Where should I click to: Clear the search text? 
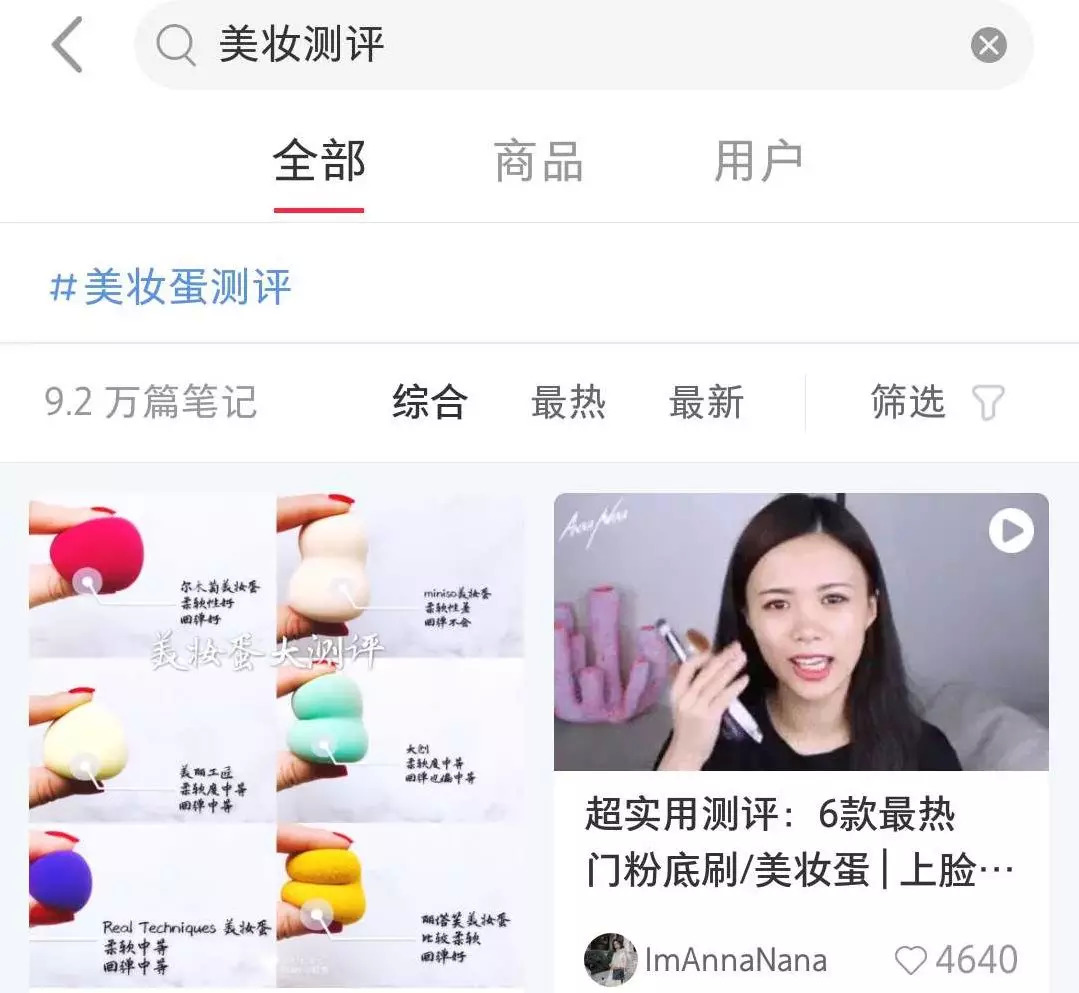[988, 45]
